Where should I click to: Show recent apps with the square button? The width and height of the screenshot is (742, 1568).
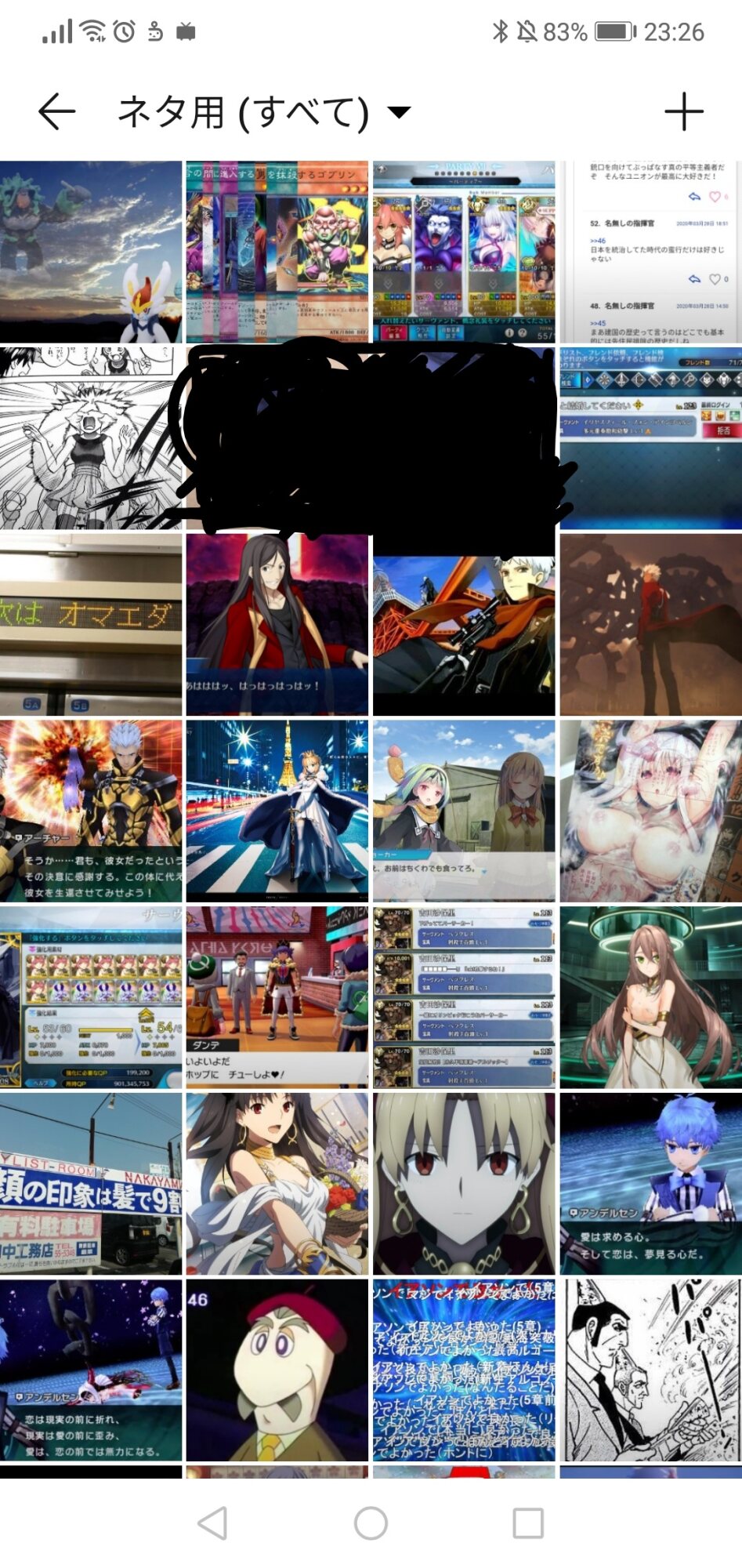click(x=528, y=1523)
